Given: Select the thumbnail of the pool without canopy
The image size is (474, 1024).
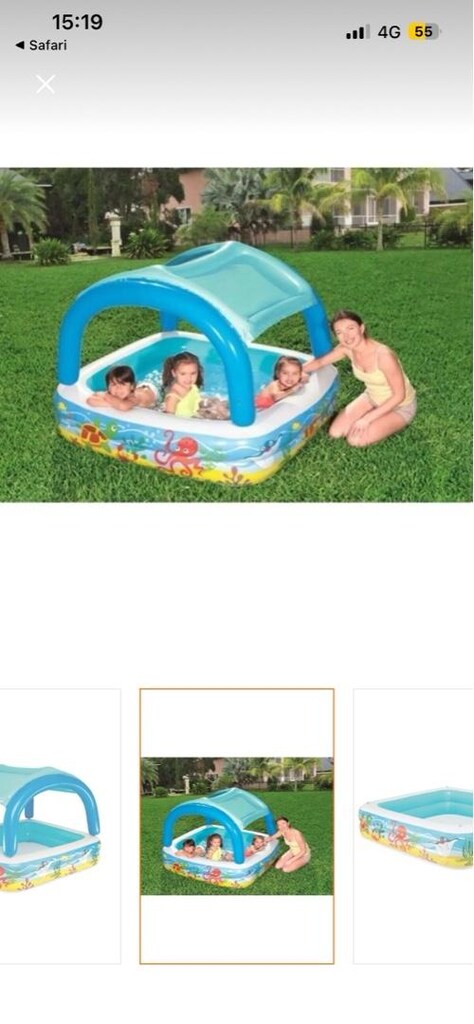Looking at the screenshot, I should [x=414, y=826].
